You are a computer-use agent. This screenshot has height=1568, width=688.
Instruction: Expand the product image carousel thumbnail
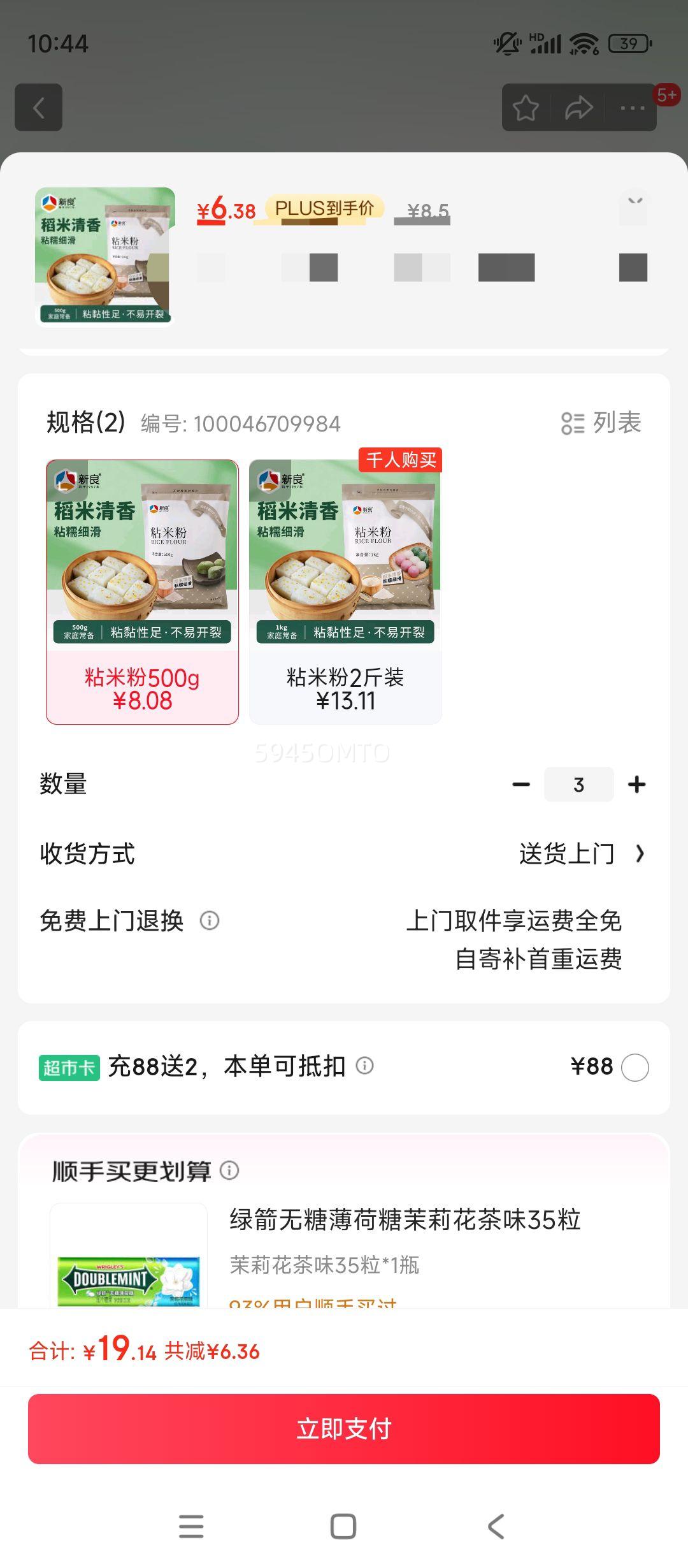[102, 255]
